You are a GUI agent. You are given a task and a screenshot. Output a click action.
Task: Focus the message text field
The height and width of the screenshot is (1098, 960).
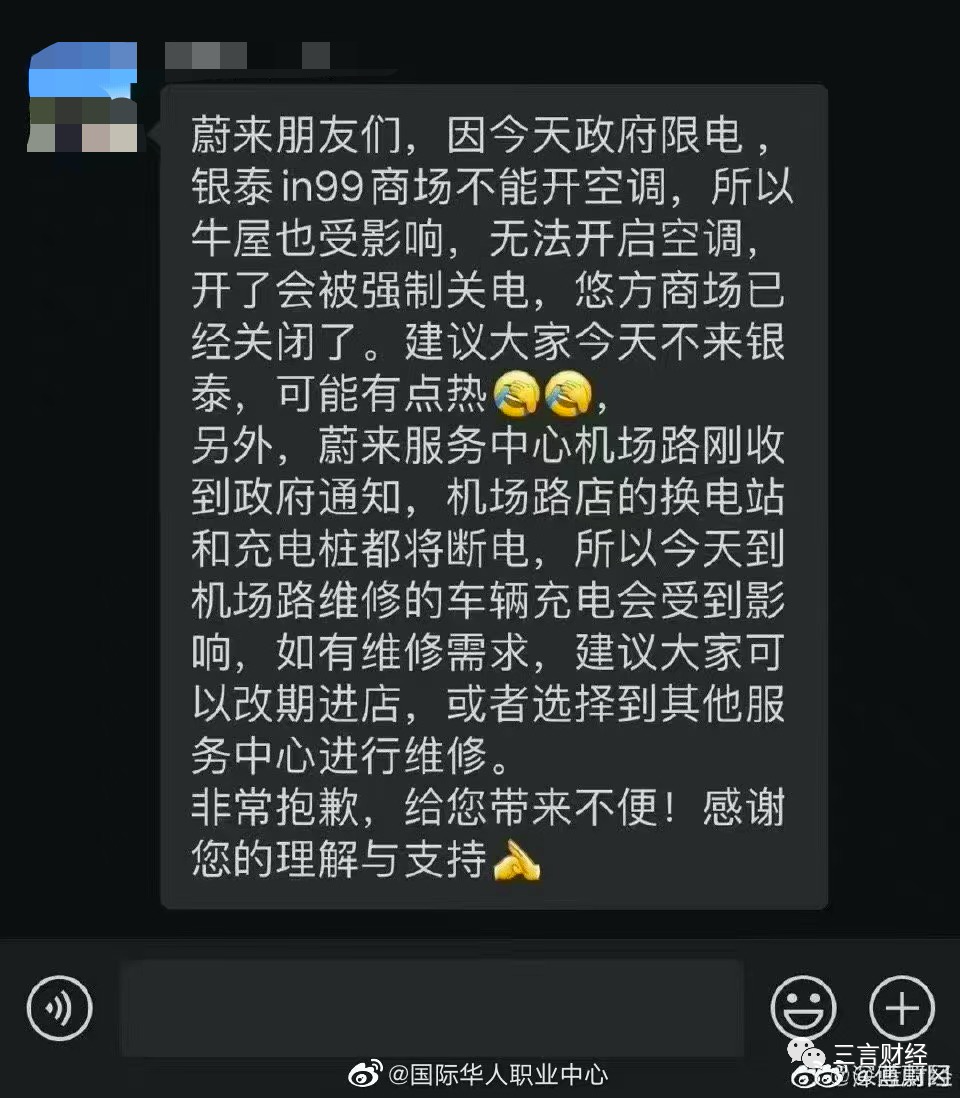(432, 1008)
